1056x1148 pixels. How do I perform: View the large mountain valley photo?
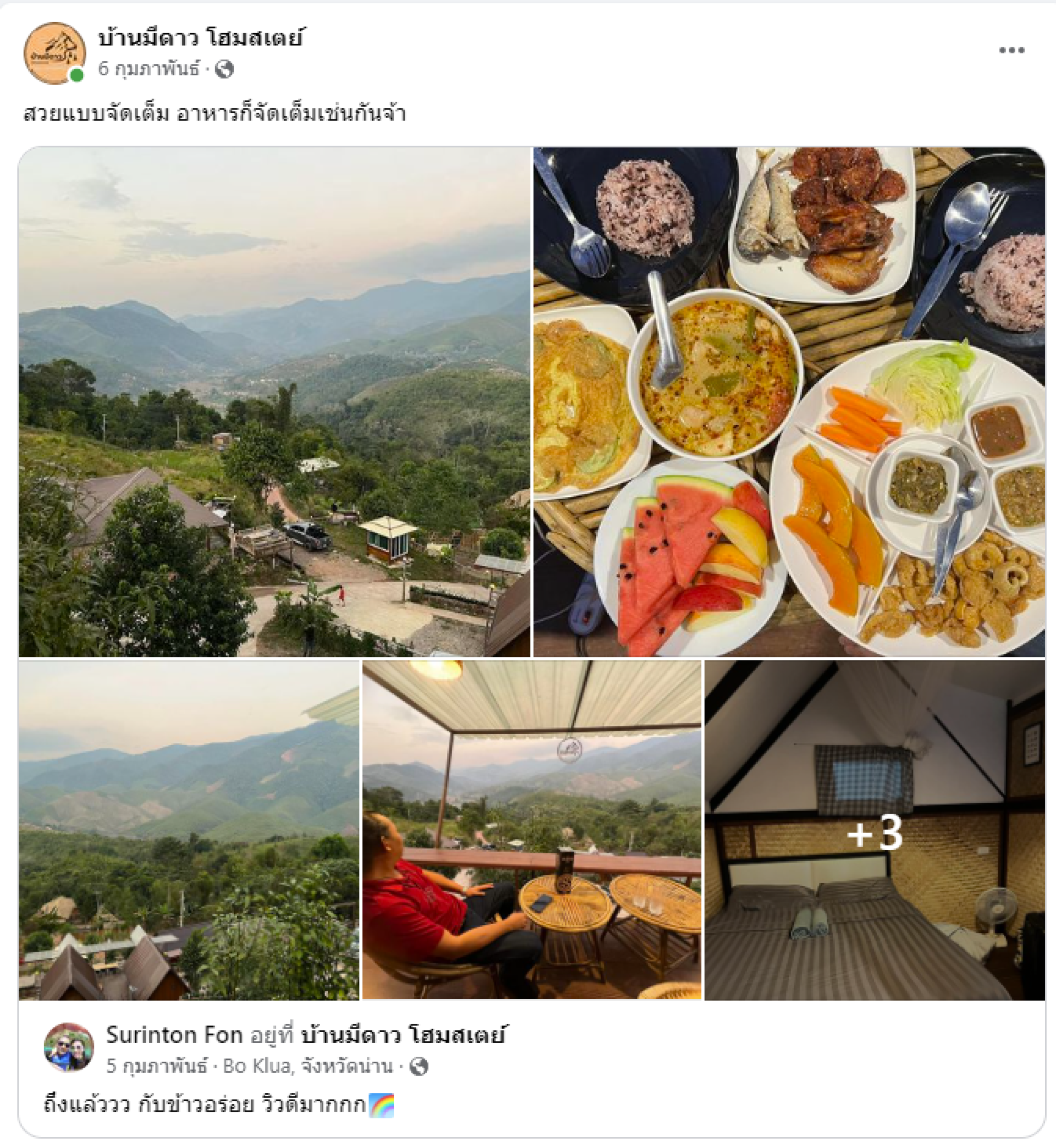[x=274, y=401]
